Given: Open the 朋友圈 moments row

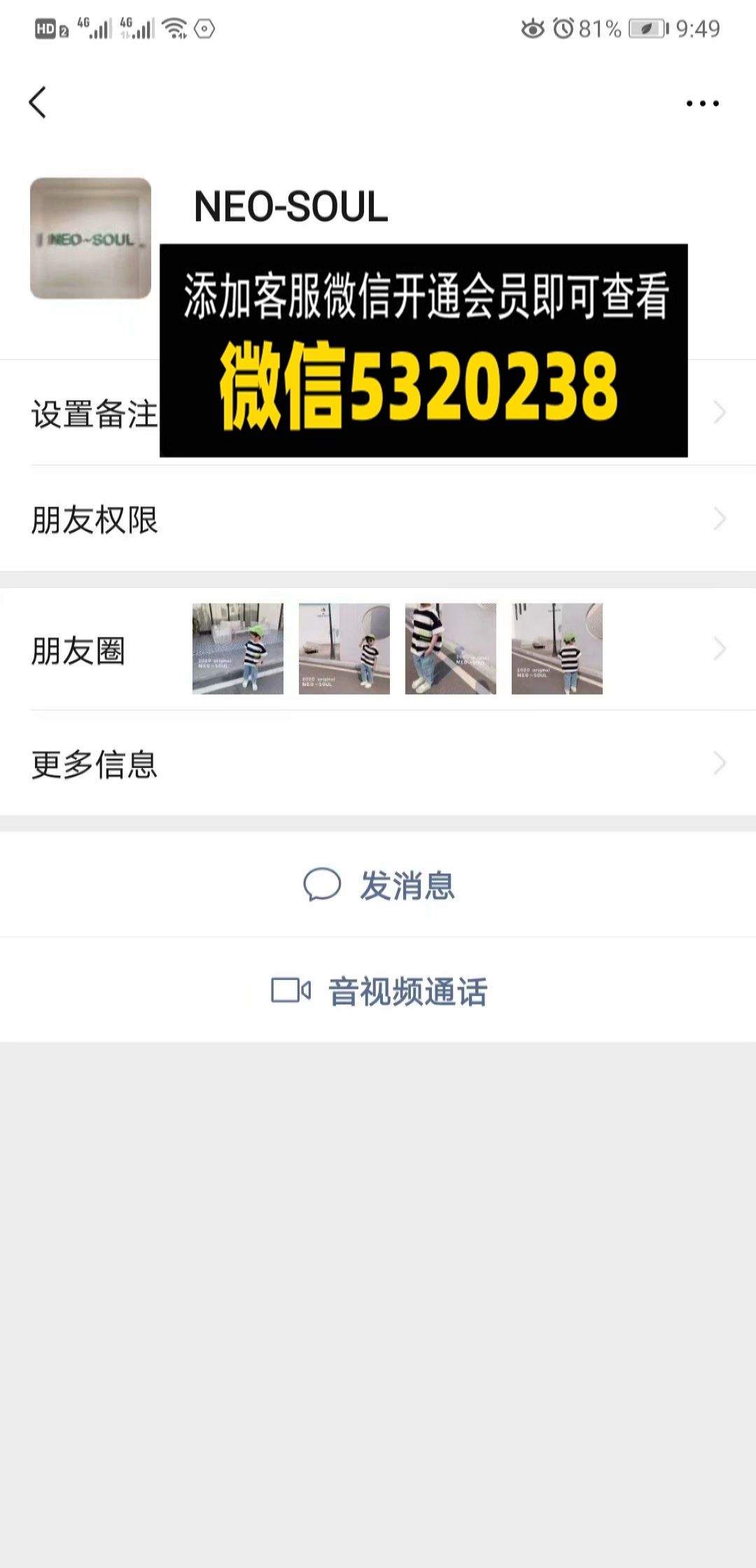Looking at the screenshot, I should coord(378,649).
